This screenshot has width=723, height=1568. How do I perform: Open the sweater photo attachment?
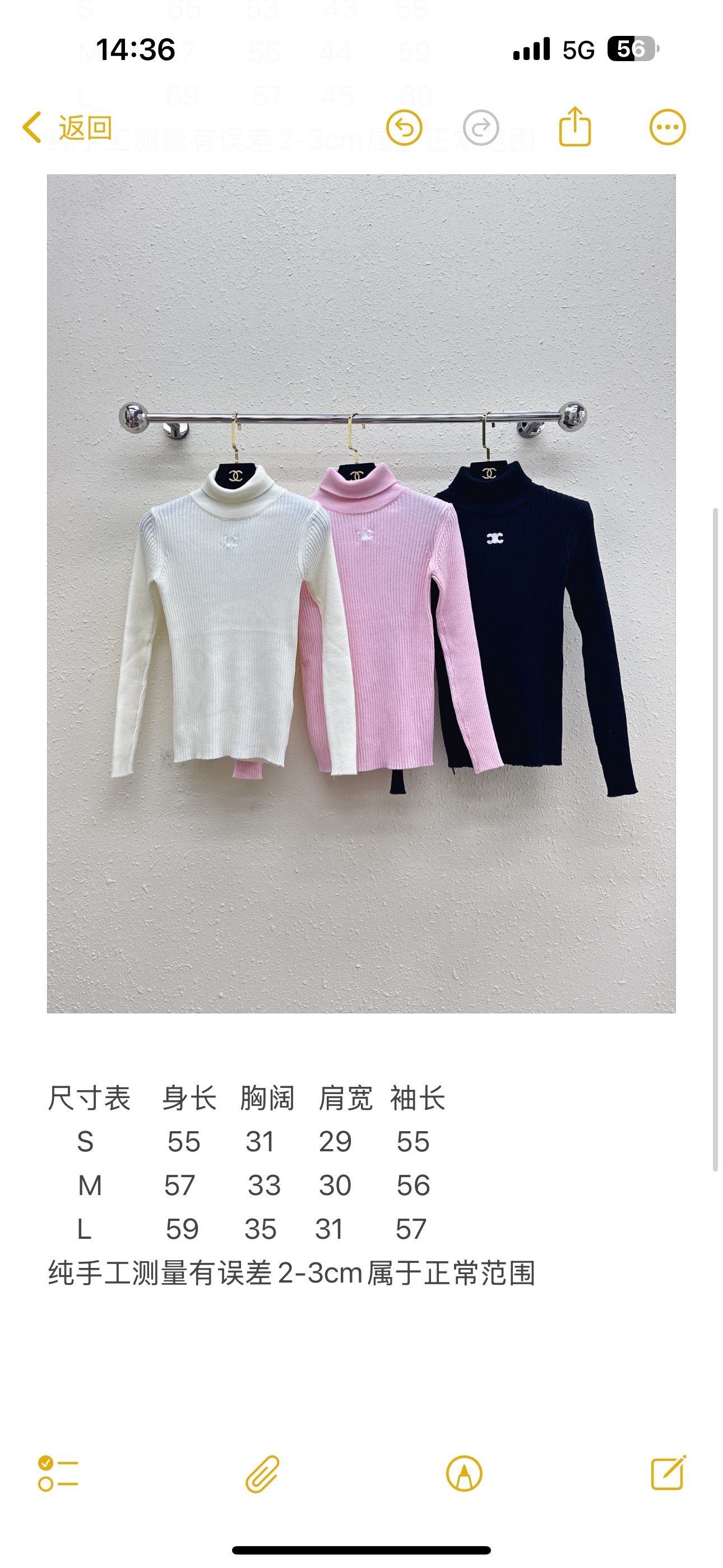coord(361,593)
